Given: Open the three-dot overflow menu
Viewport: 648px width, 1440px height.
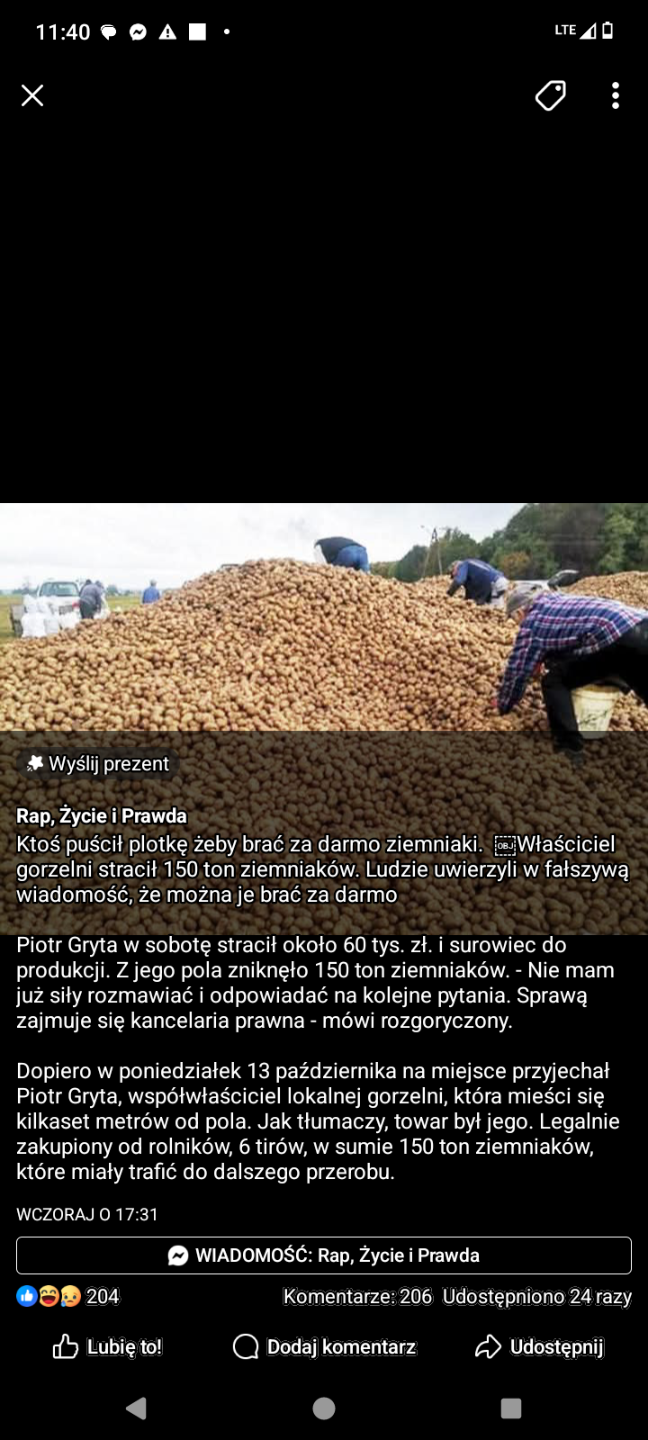Looking at the screenshot, I should [615, 95].
